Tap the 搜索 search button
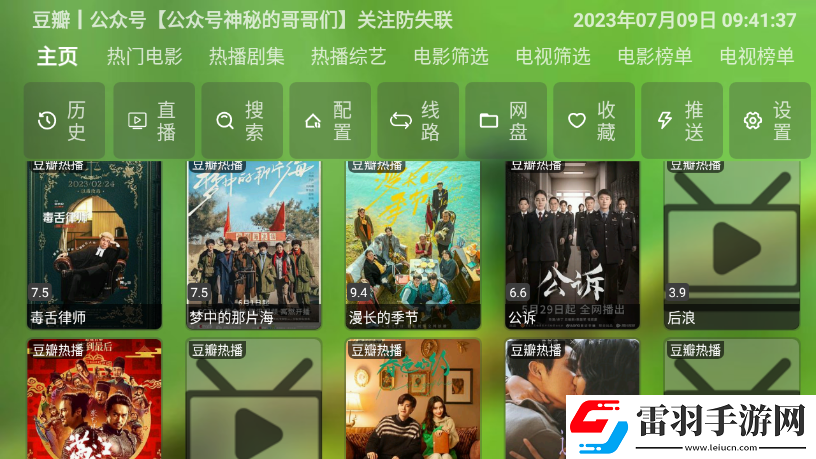The height and width of the screenshot is (459, 816). click(x=242, y=120)
